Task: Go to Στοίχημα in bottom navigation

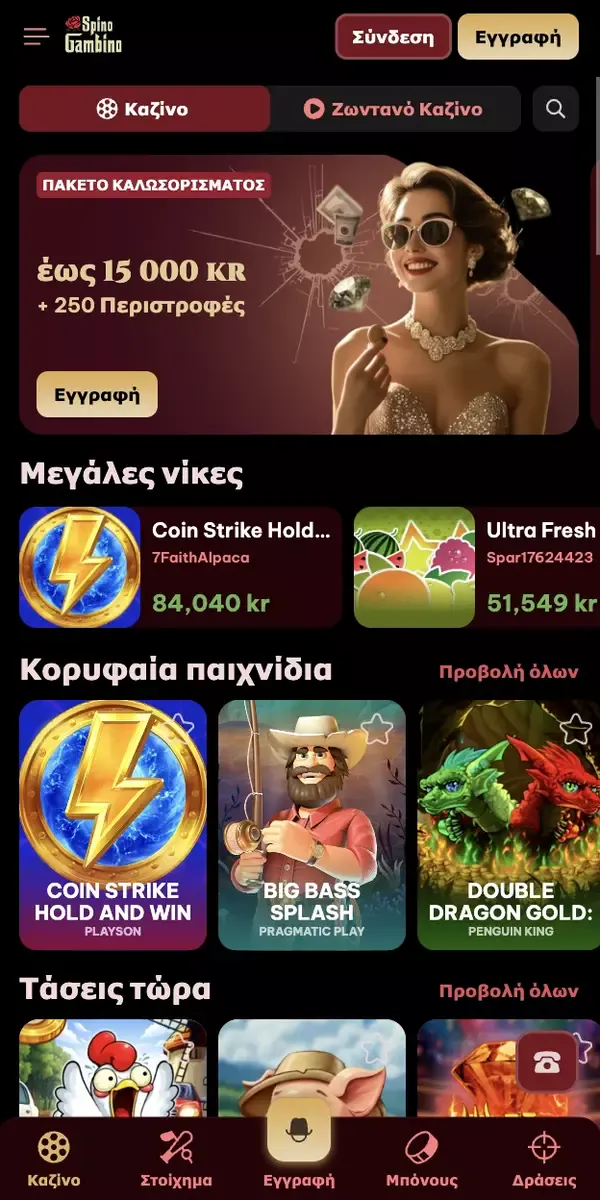Action: pos(177,1158)
